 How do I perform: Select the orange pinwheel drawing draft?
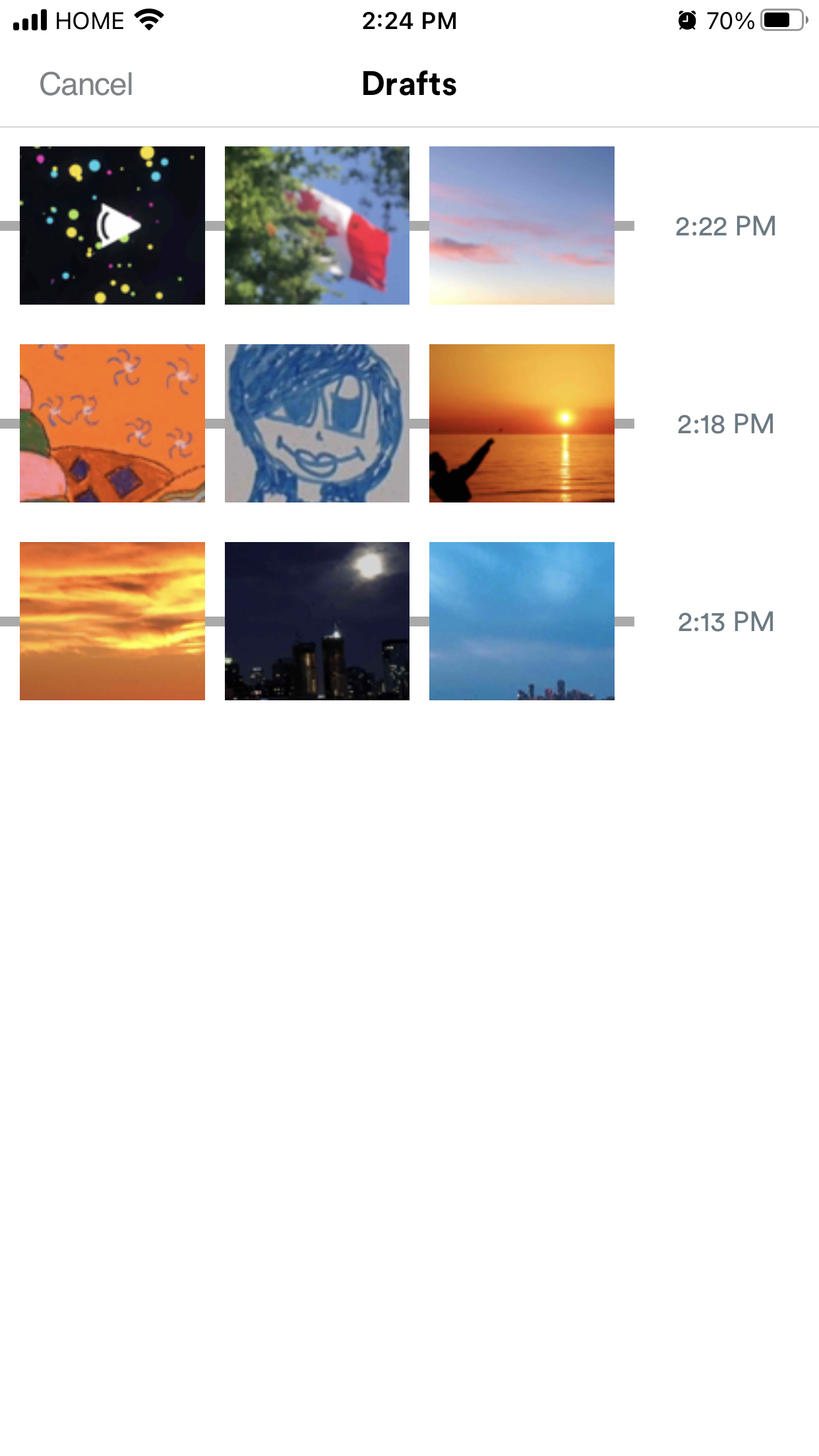(x=112, y=423)
